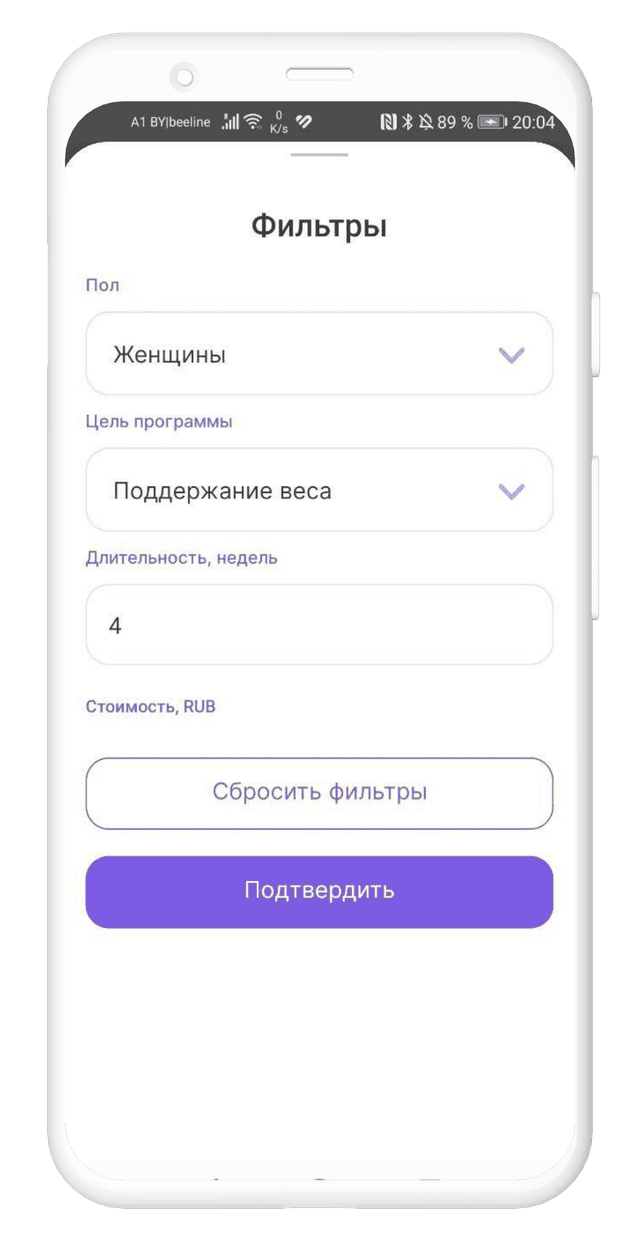Confirm filters with Подтвердить button
The image size is (640, 1259).
(x=319, y=891)
